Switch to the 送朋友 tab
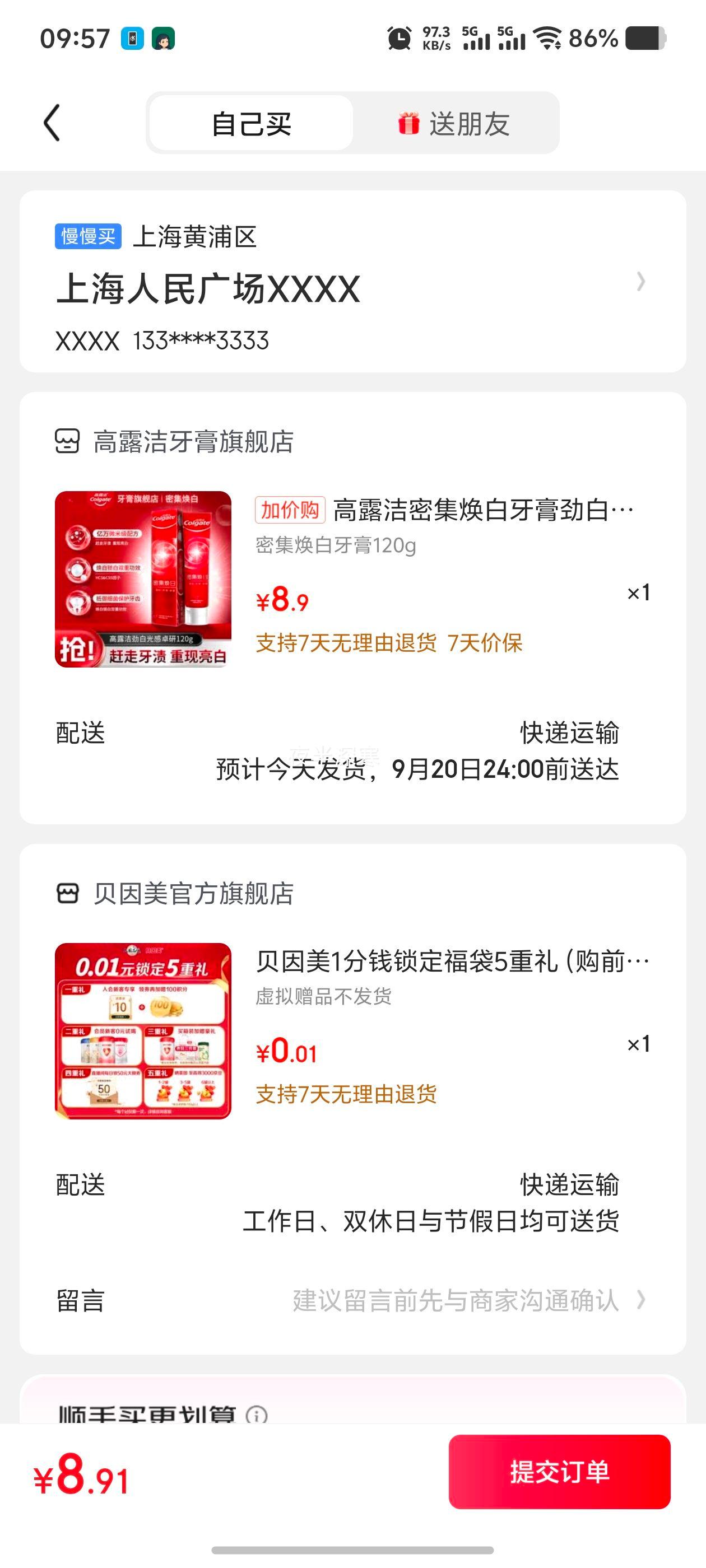The image size is (706, 1568). click(454, 124)
